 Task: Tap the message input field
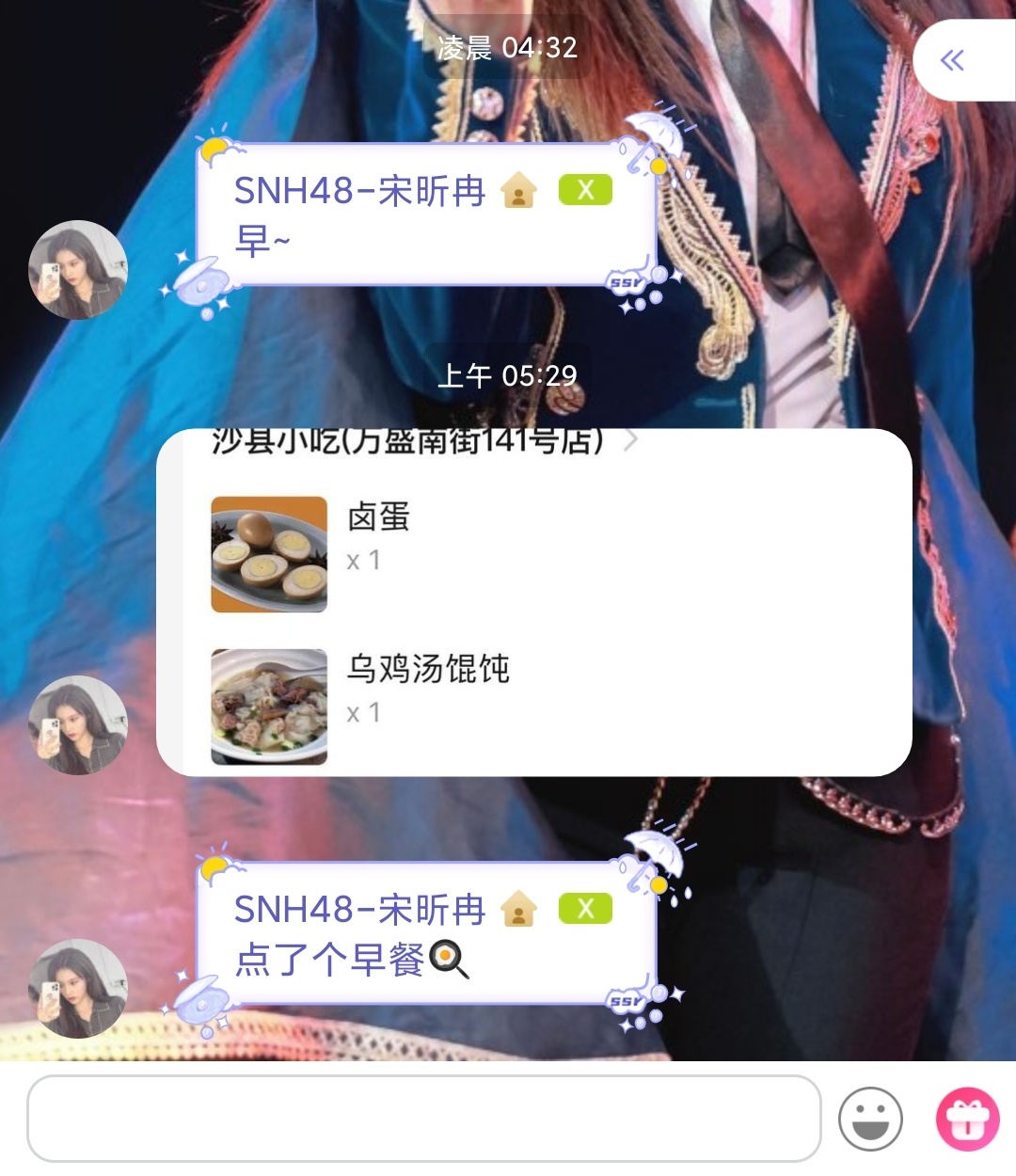423,1118
